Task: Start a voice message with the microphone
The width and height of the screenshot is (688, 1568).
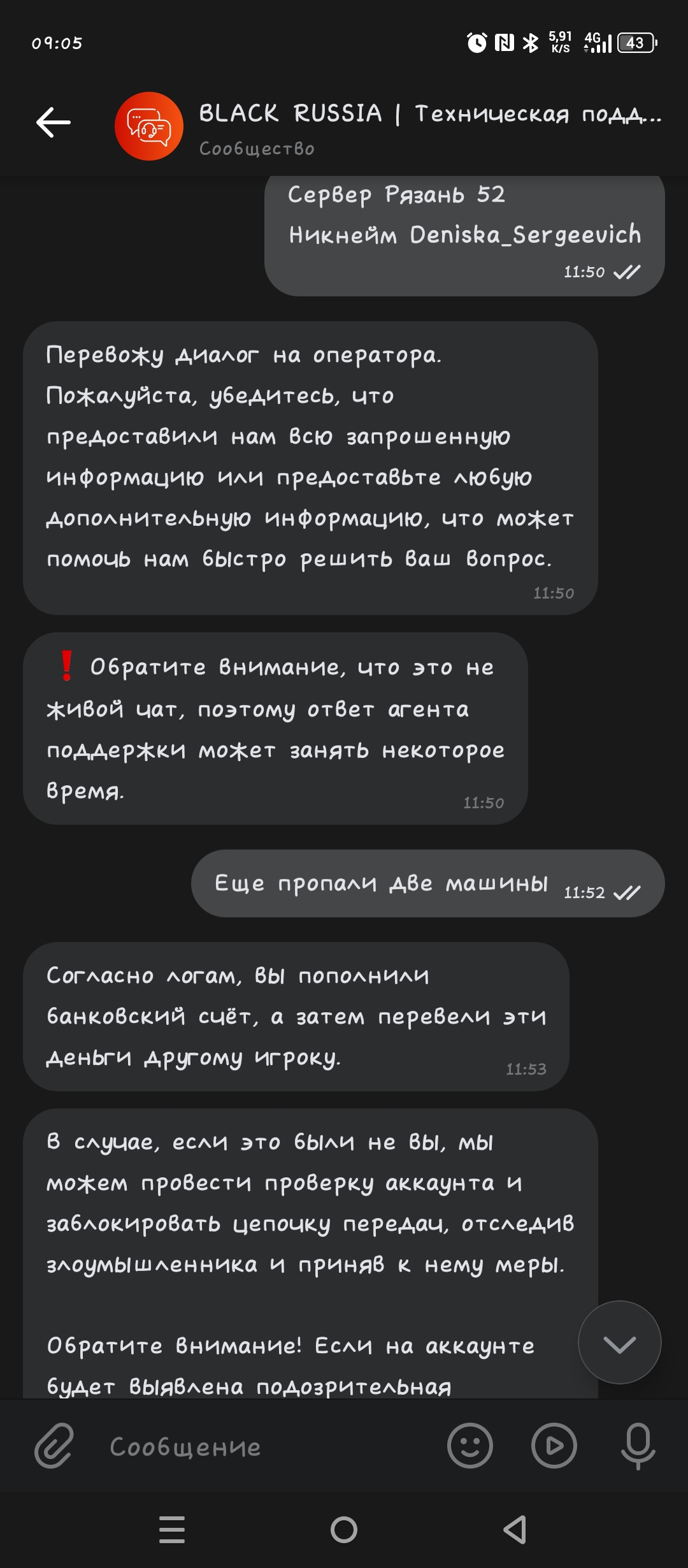Action: click(x=638, y=1446)
